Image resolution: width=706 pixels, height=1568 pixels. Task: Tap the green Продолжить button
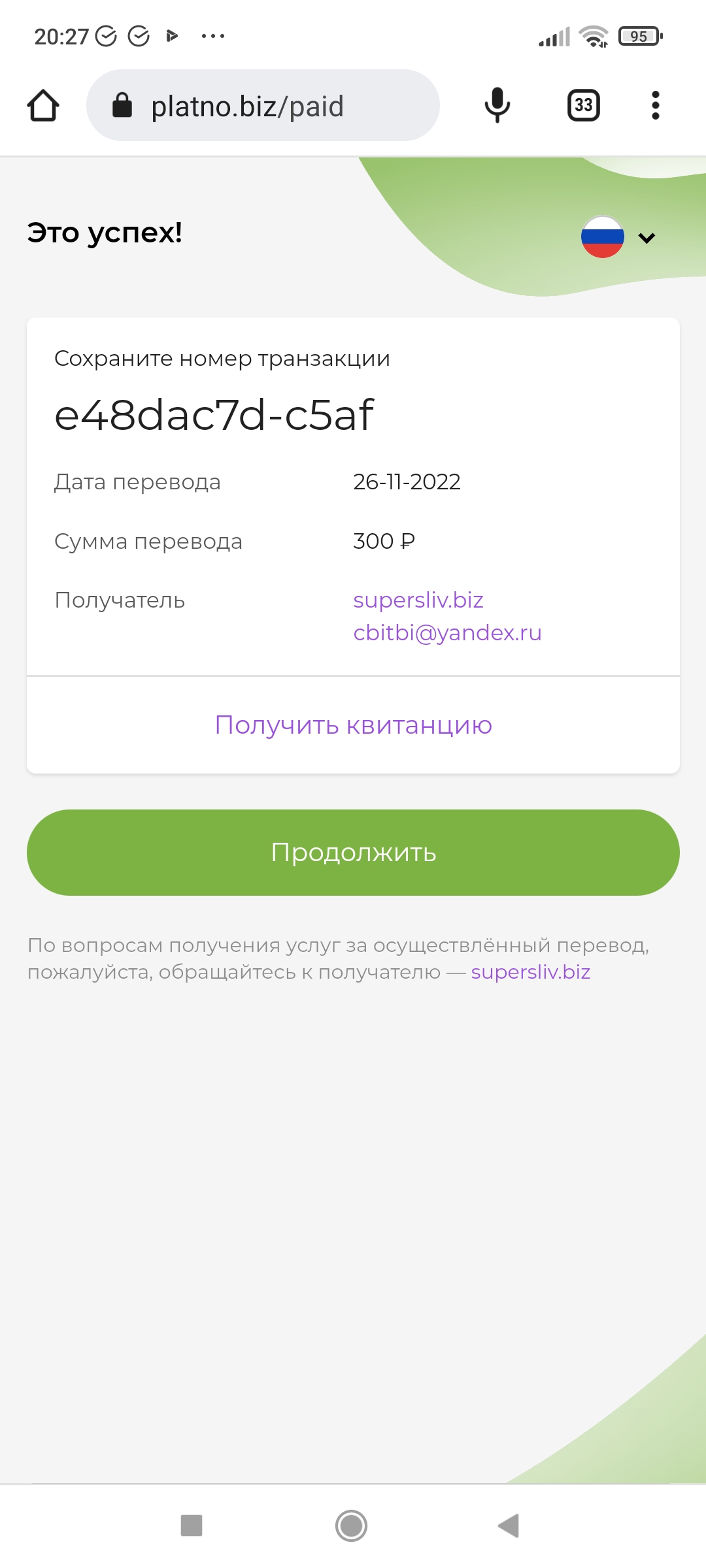tap(353, 853)
